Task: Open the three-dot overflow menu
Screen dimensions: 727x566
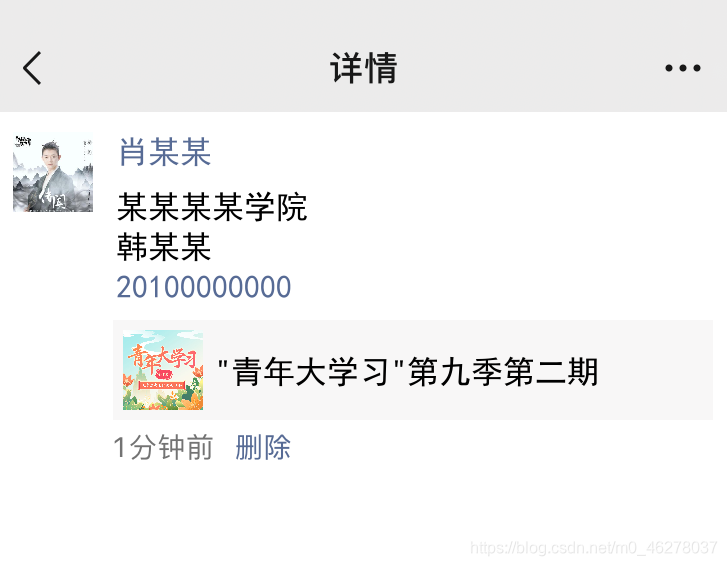Action: click(x=683, y=68)
